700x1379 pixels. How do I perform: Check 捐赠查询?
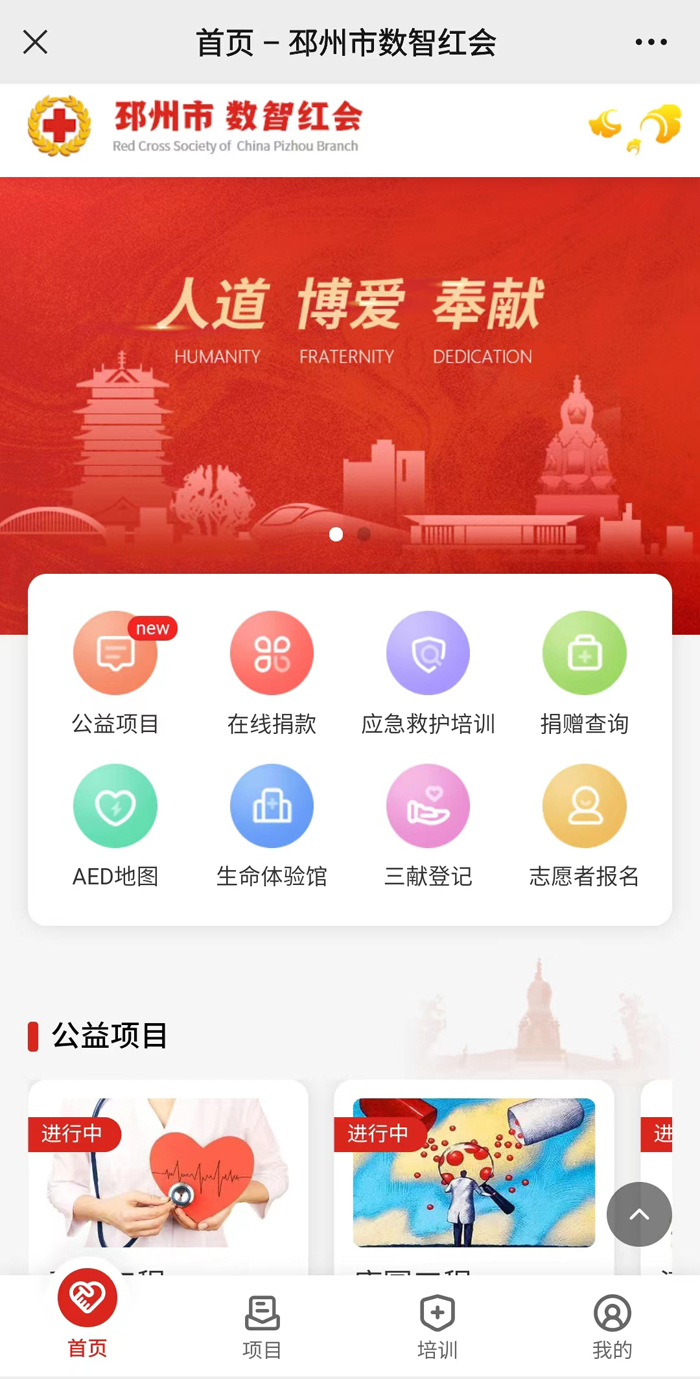pyautogui.click(x=584, y=672)
